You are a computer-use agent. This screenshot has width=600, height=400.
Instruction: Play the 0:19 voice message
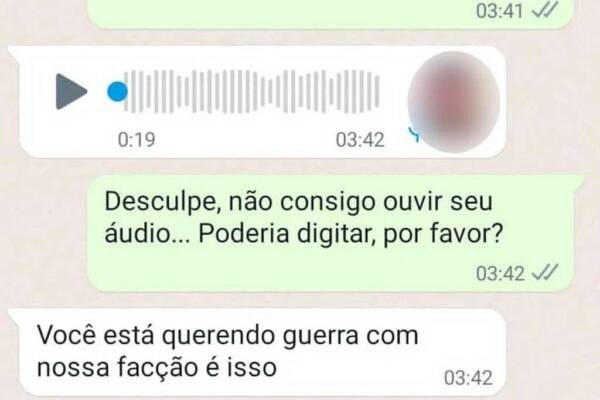pyautogui.click(x=71, y=92)
